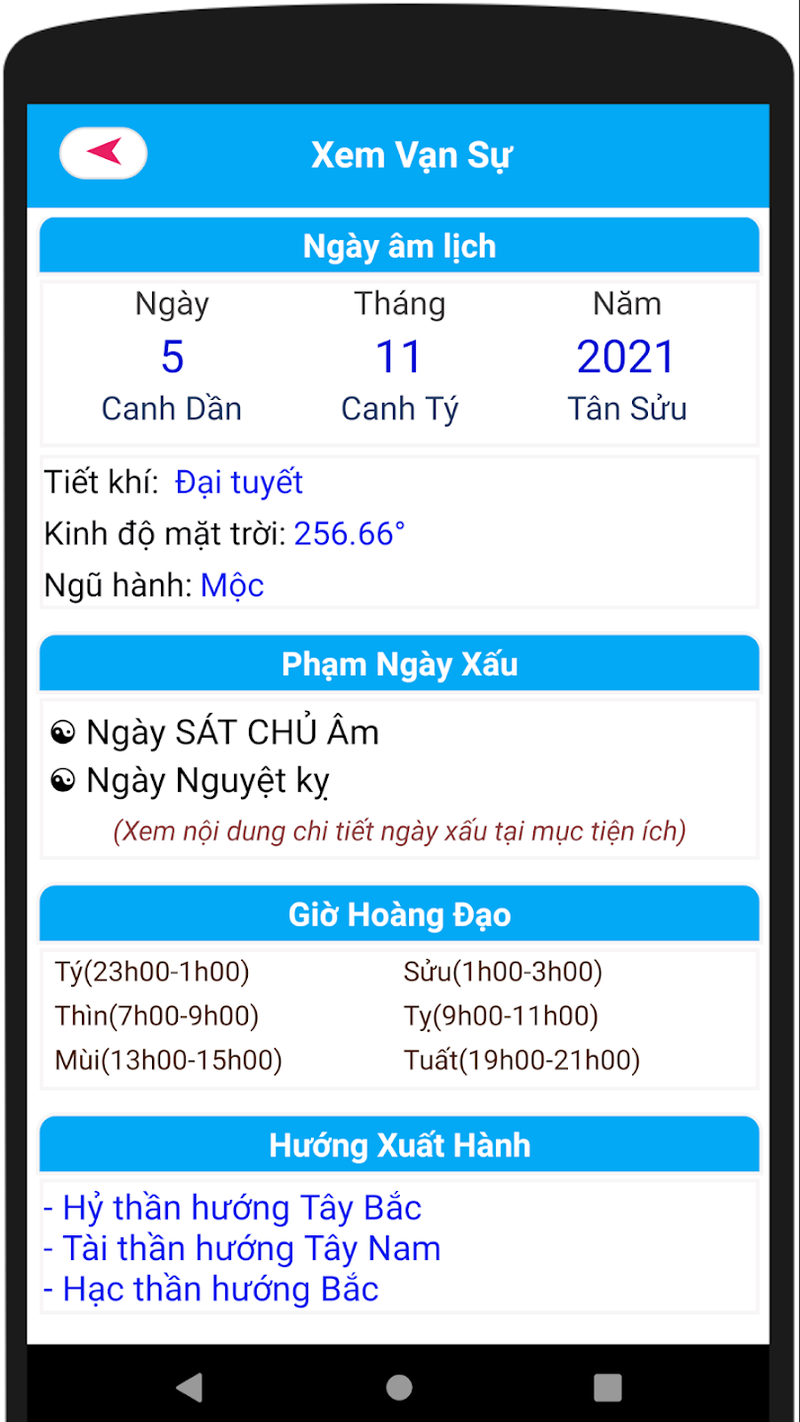Click the Ngày âm lịch section header
The image size is (800, 1422).
click(399, 246)
